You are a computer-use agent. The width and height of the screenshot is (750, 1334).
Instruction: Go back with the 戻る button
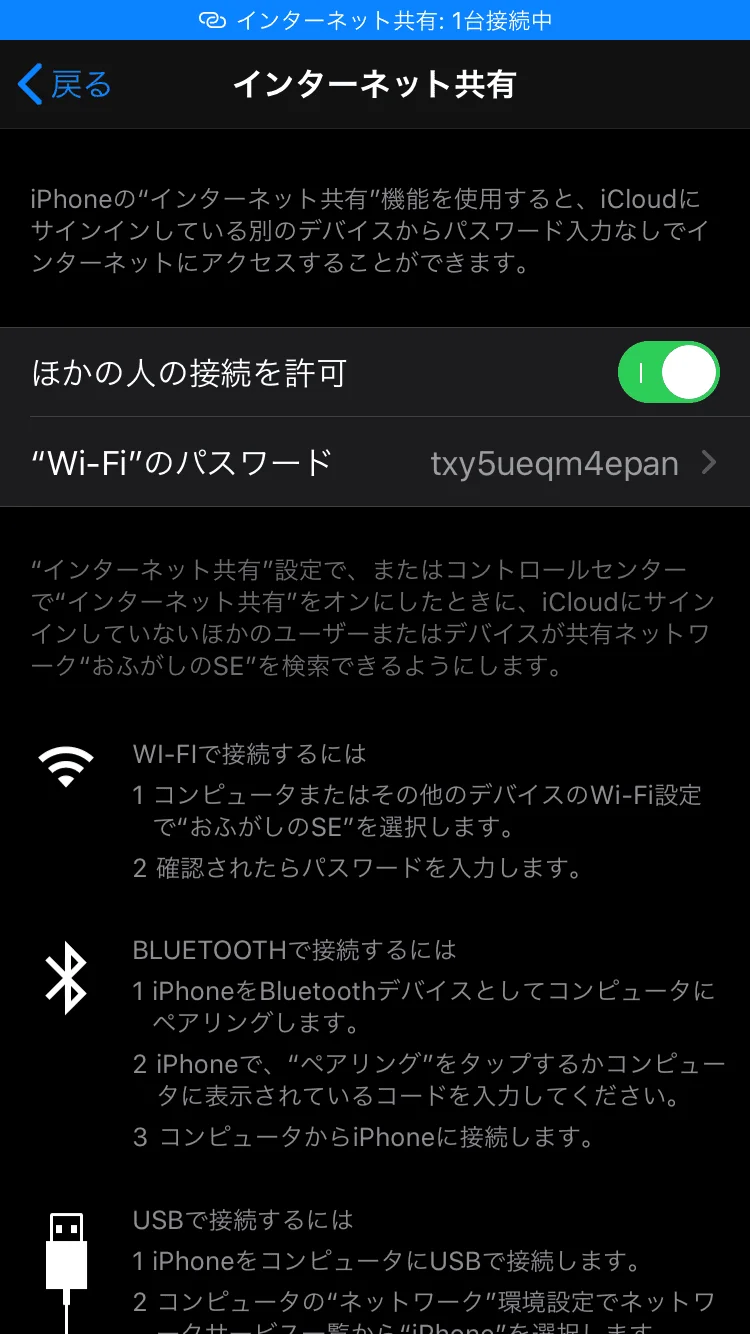(65, 85)
